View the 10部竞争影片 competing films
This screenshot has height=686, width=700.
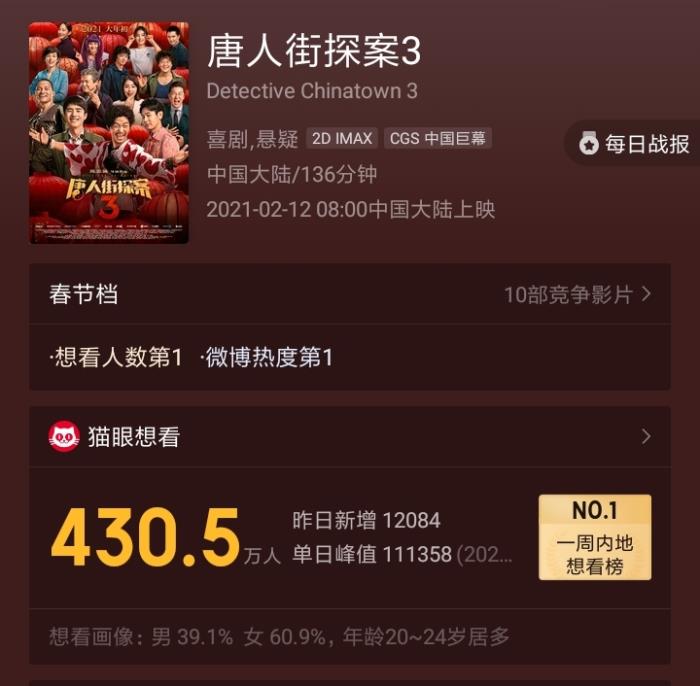[577, 295]
